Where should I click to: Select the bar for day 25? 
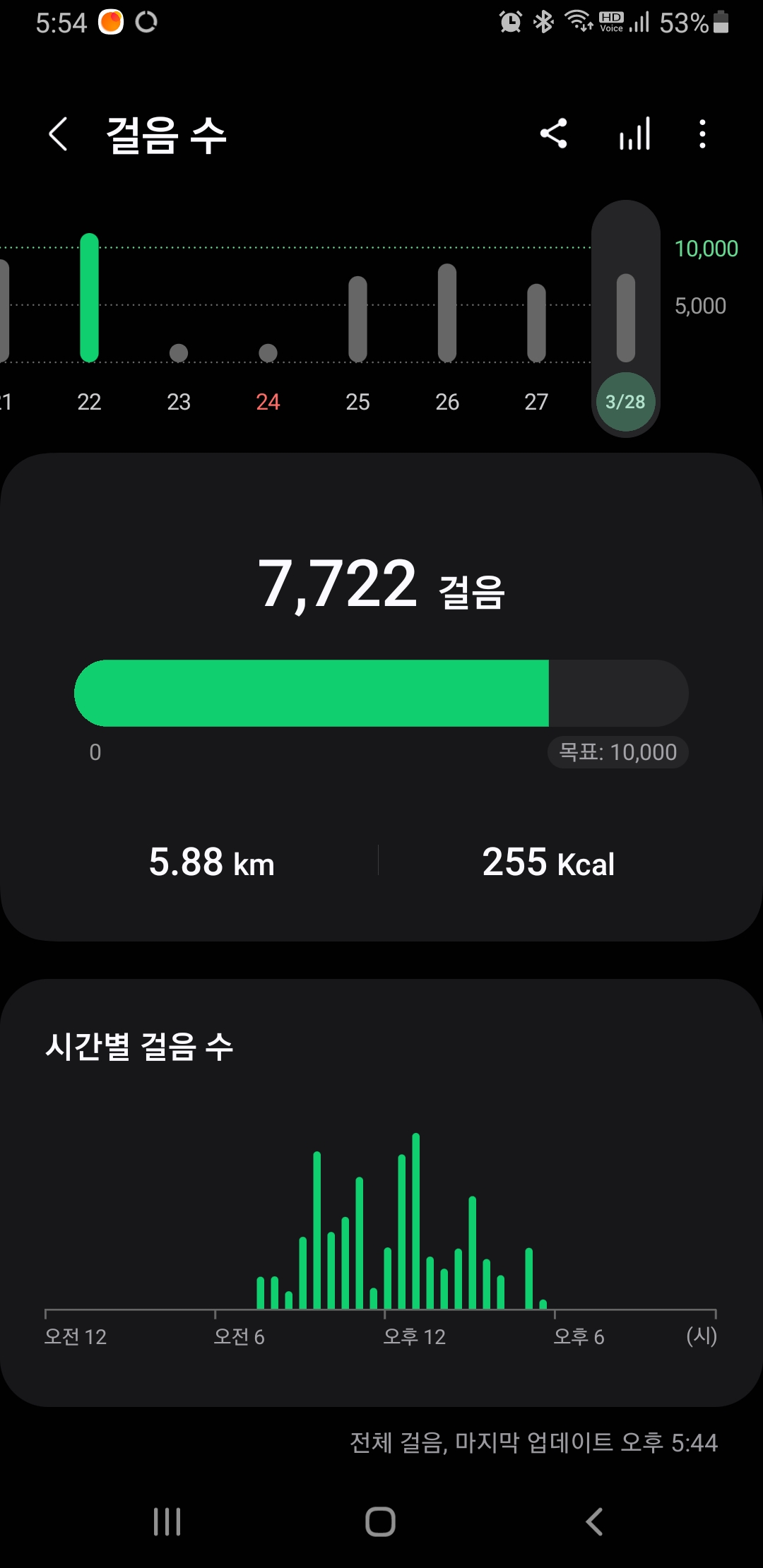357,319
